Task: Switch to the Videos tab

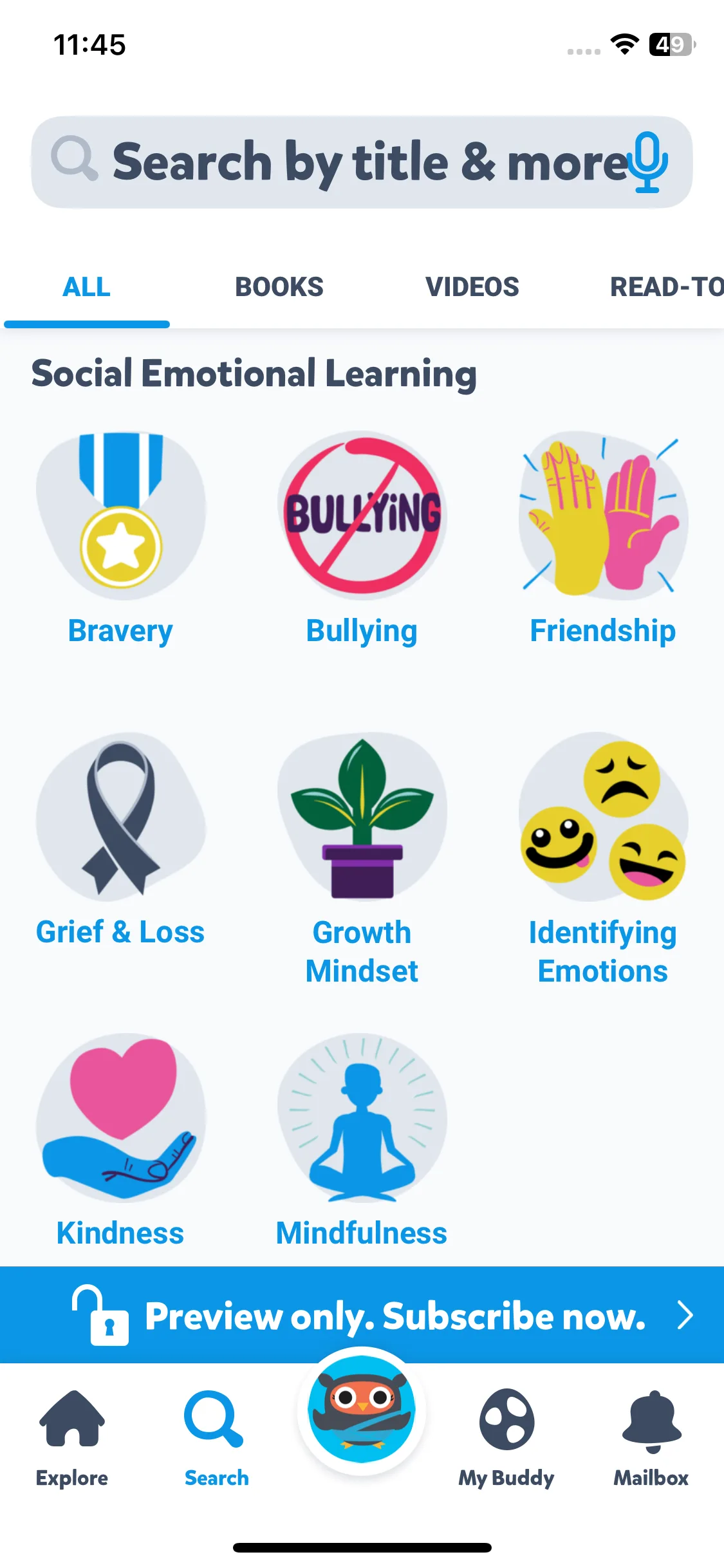Action: pos(472,287)
